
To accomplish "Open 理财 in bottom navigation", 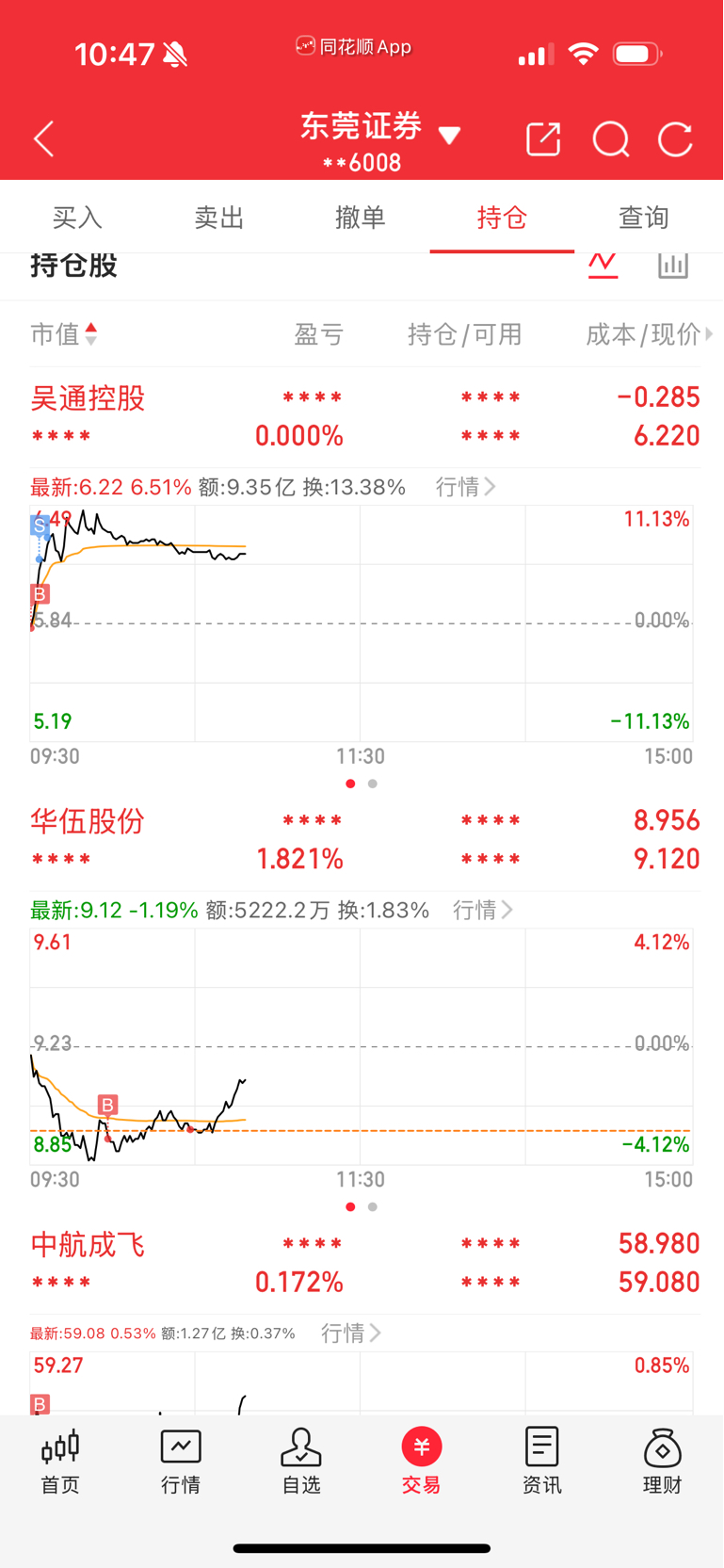I will click(x=663, y=1461).
